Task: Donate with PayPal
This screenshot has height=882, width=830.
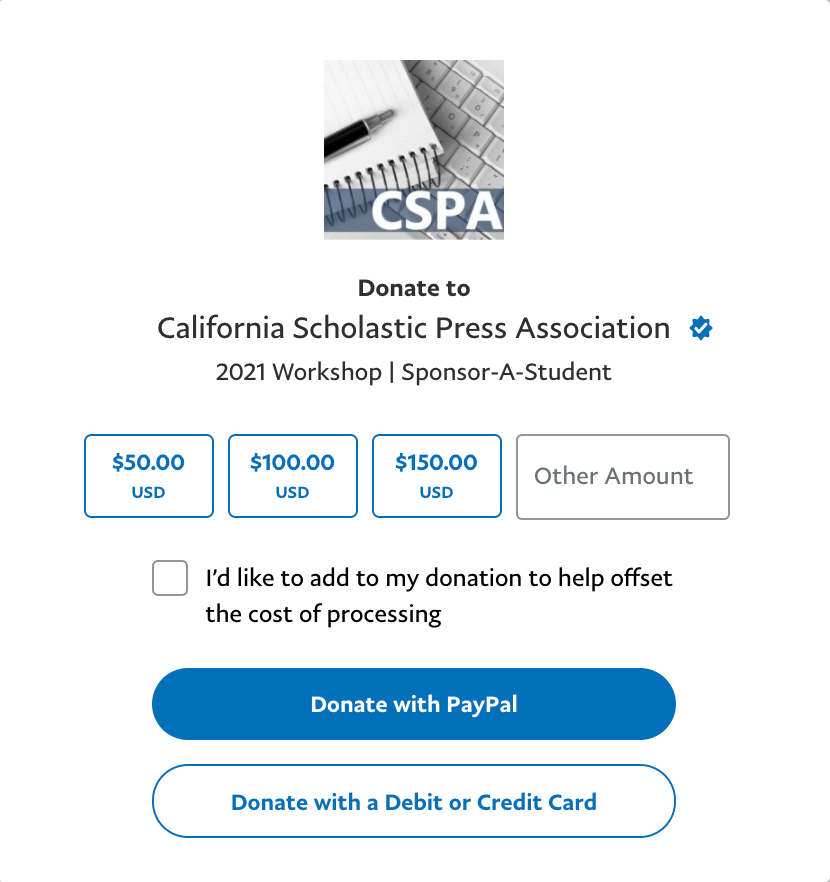Action: pyautogui.click(x=414, y=704)
